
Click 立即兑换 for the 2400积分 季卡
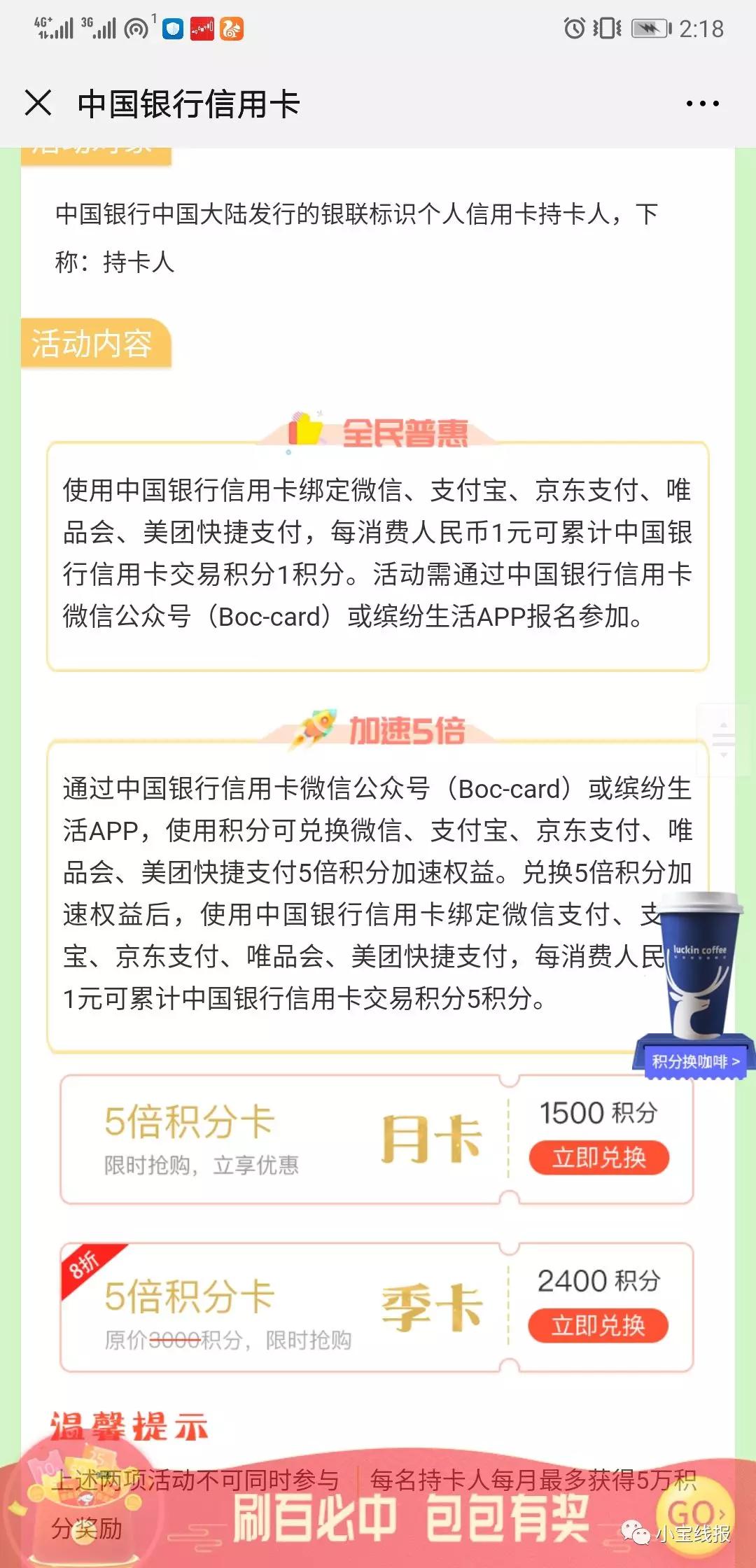point(598,1325)
